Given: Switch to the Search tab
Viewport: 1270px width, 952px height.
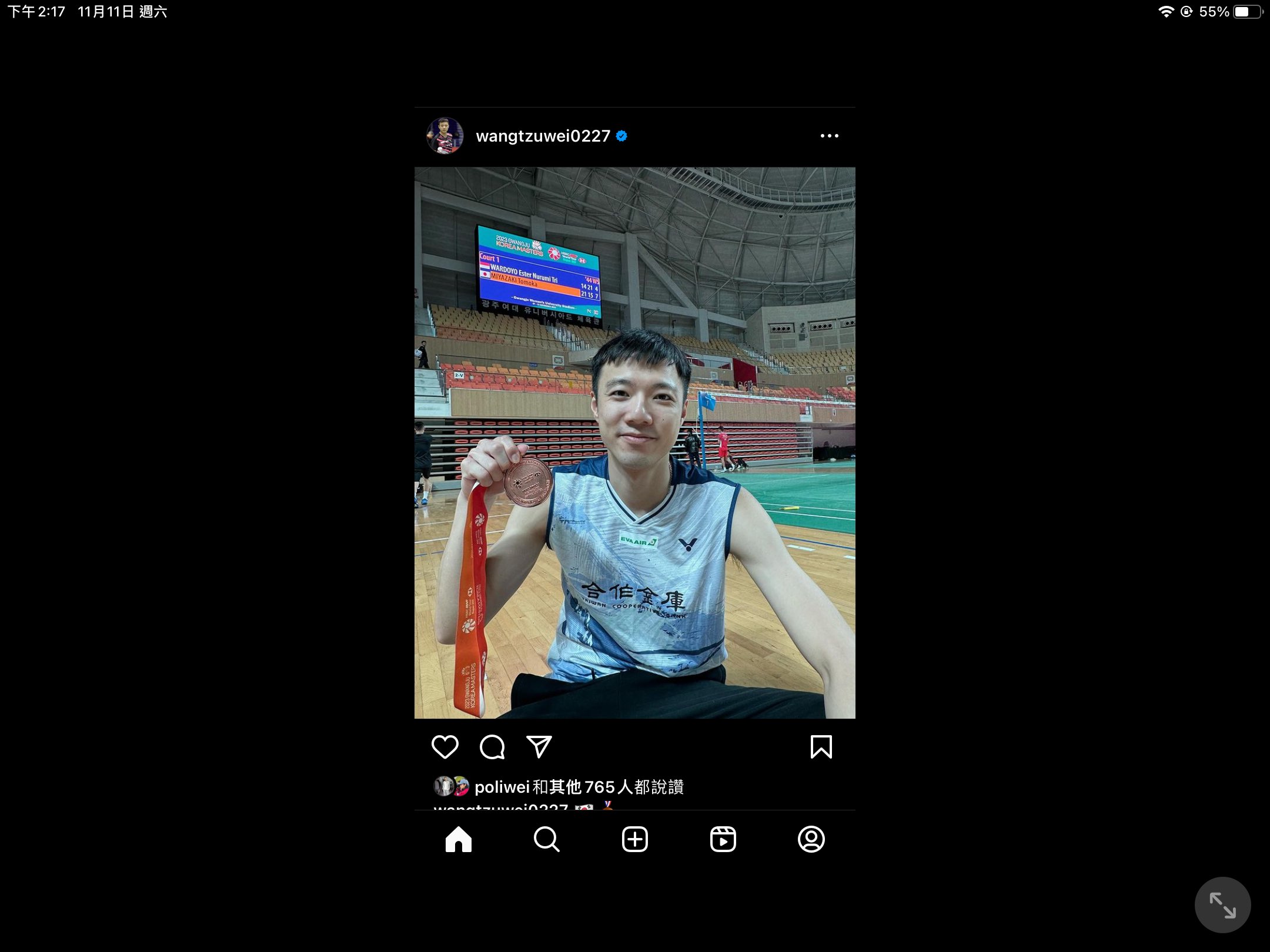Looking at the screenshot, I should 547,839.
